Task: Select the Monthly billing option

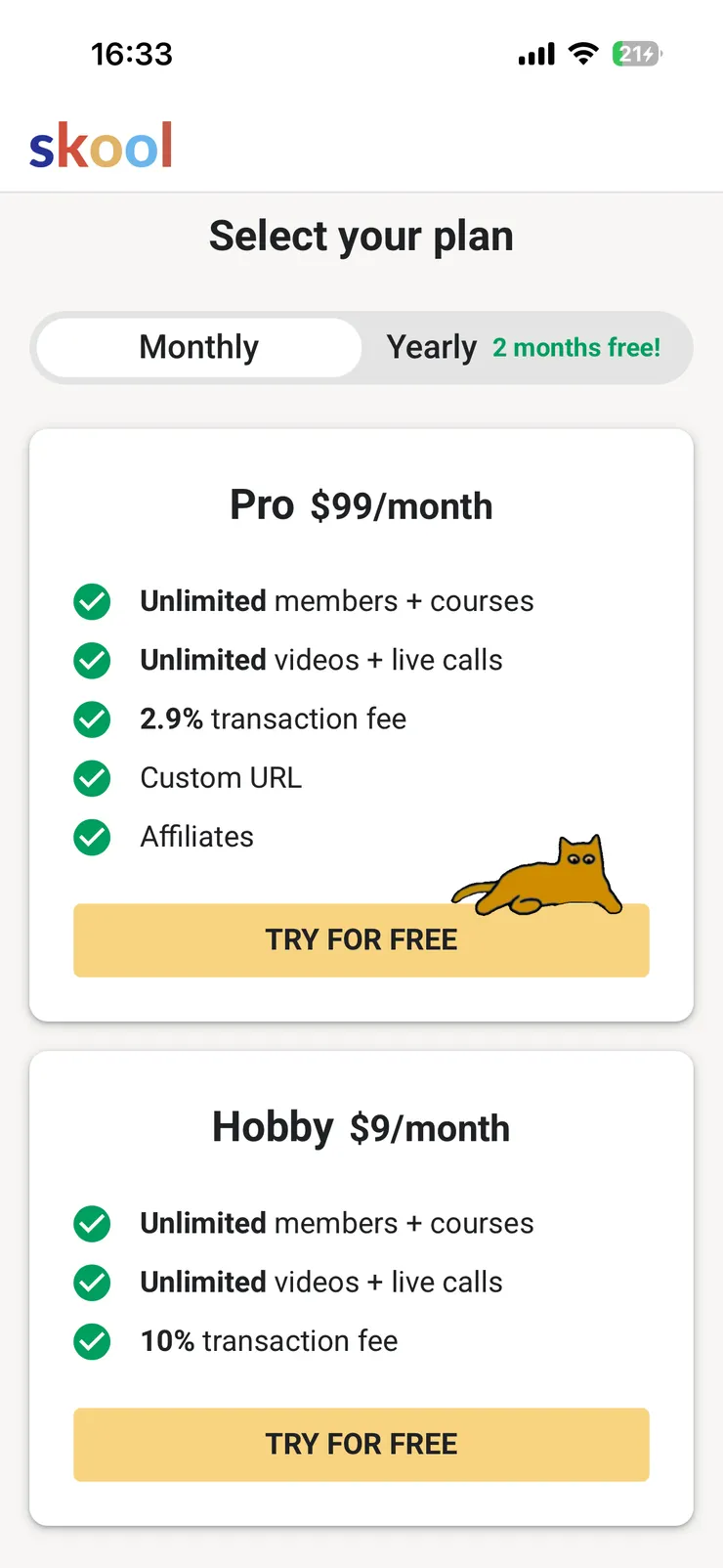Action: click(199, 347)
